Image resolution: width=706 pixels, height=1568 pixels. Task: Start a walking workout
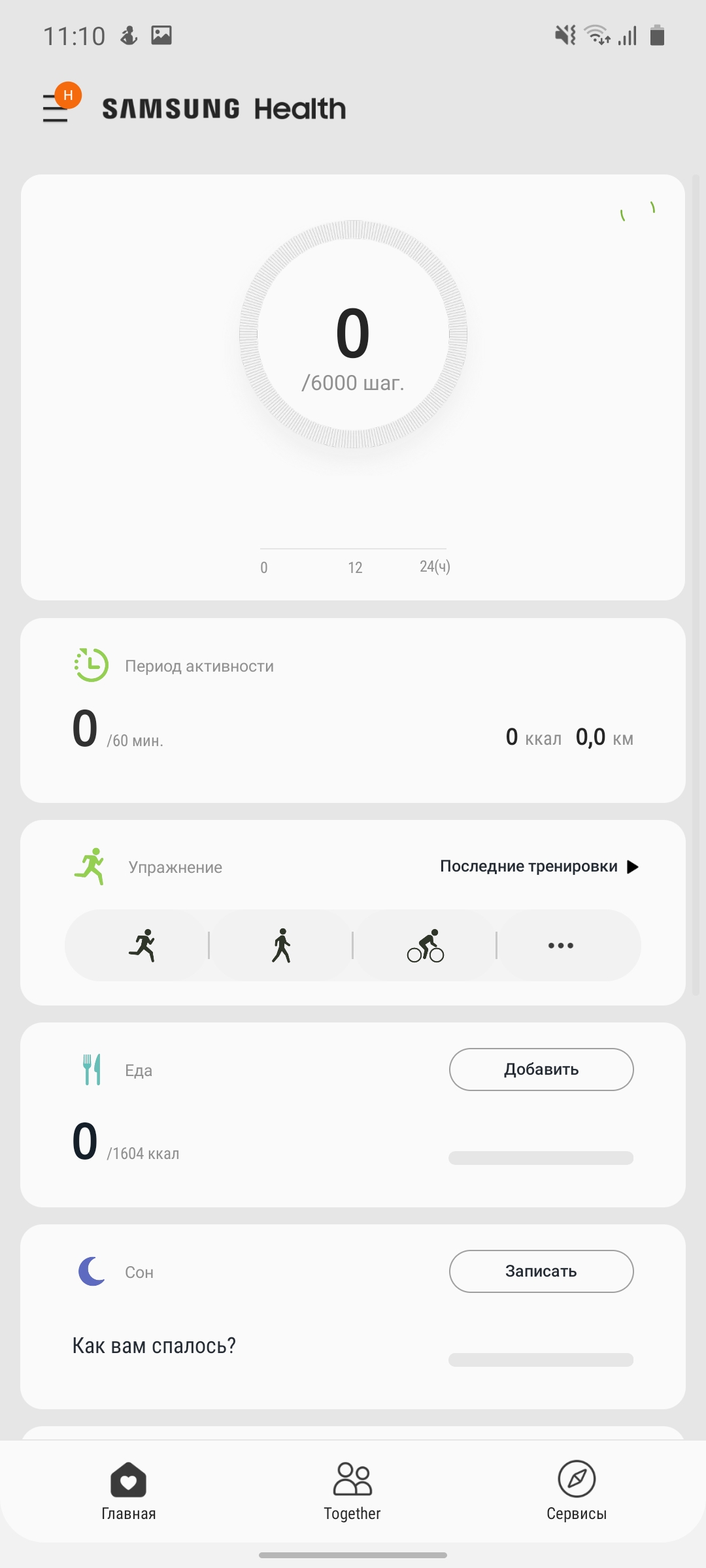pyautogui.click(x=281, y=945)
